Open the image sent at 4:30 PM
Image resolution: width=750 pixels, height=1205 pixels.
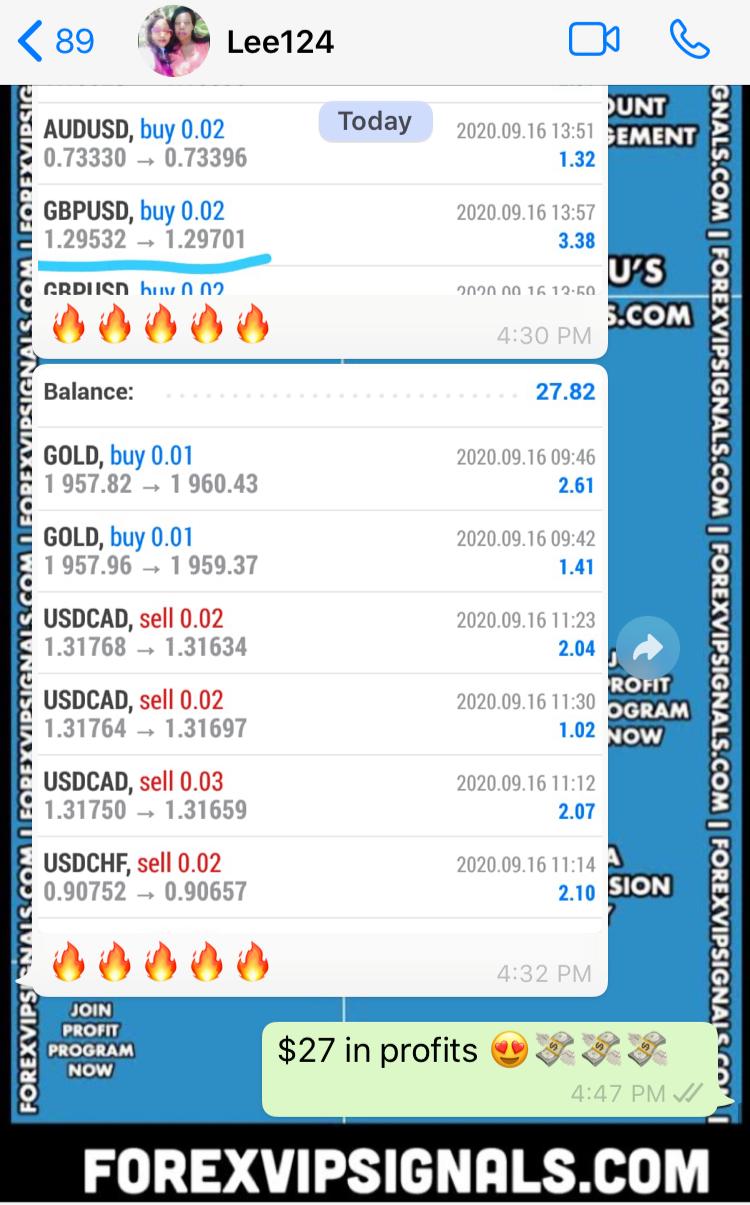320,200
